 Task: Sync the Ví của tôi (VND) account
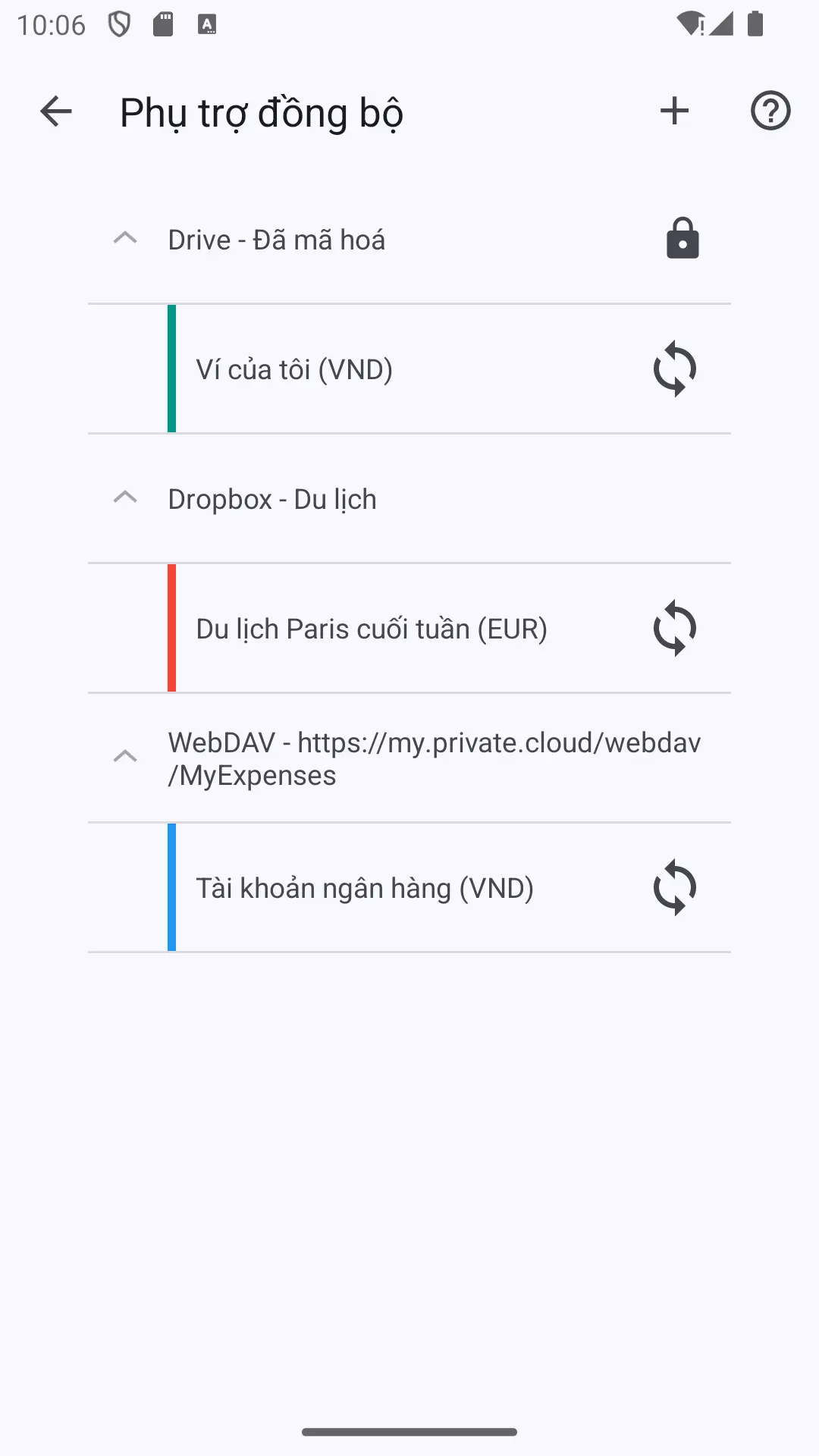pyautogui.click(x=675, y=369)
